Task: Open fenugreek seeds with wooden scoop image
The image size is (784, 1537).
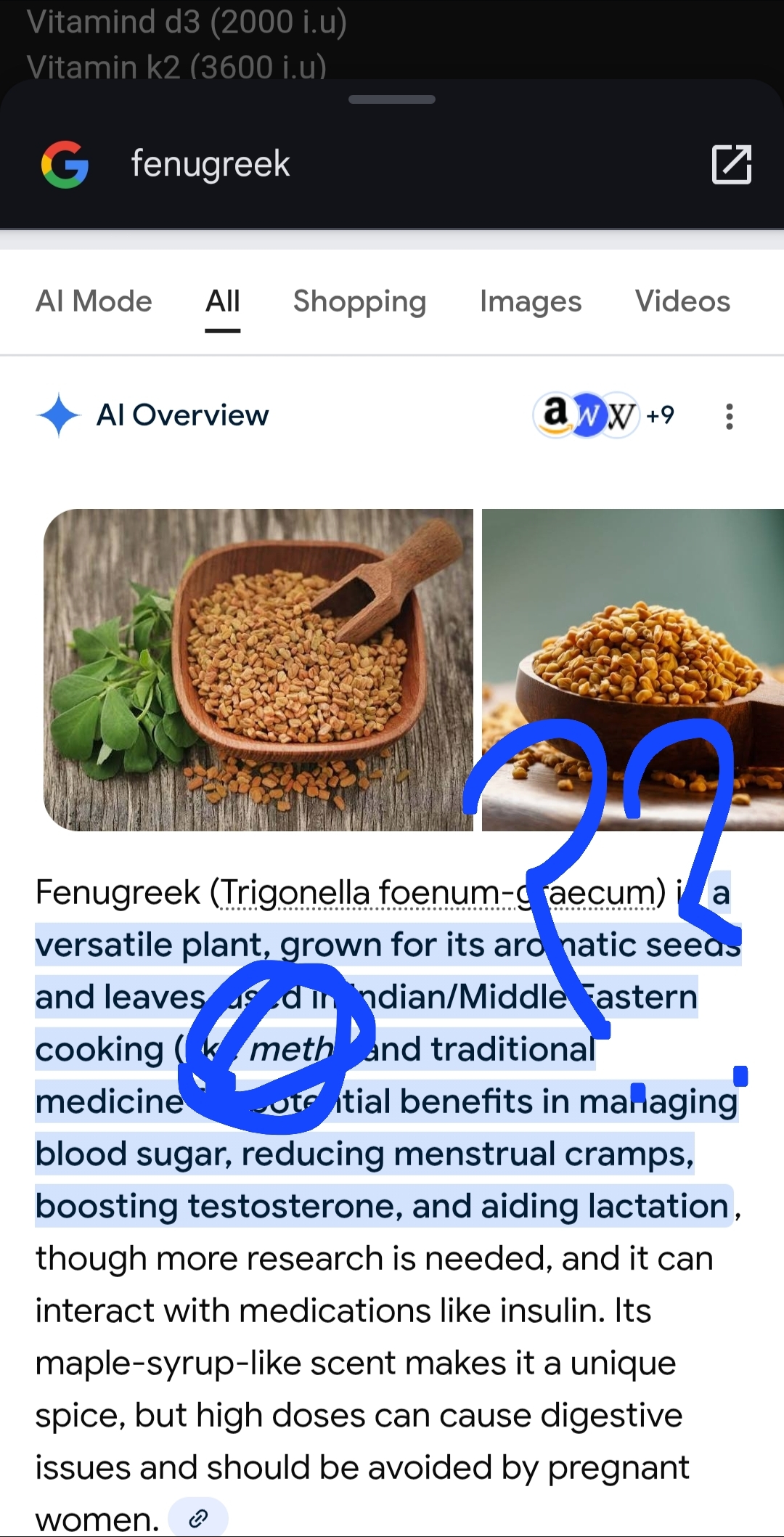Action: [x=258, y=669]
